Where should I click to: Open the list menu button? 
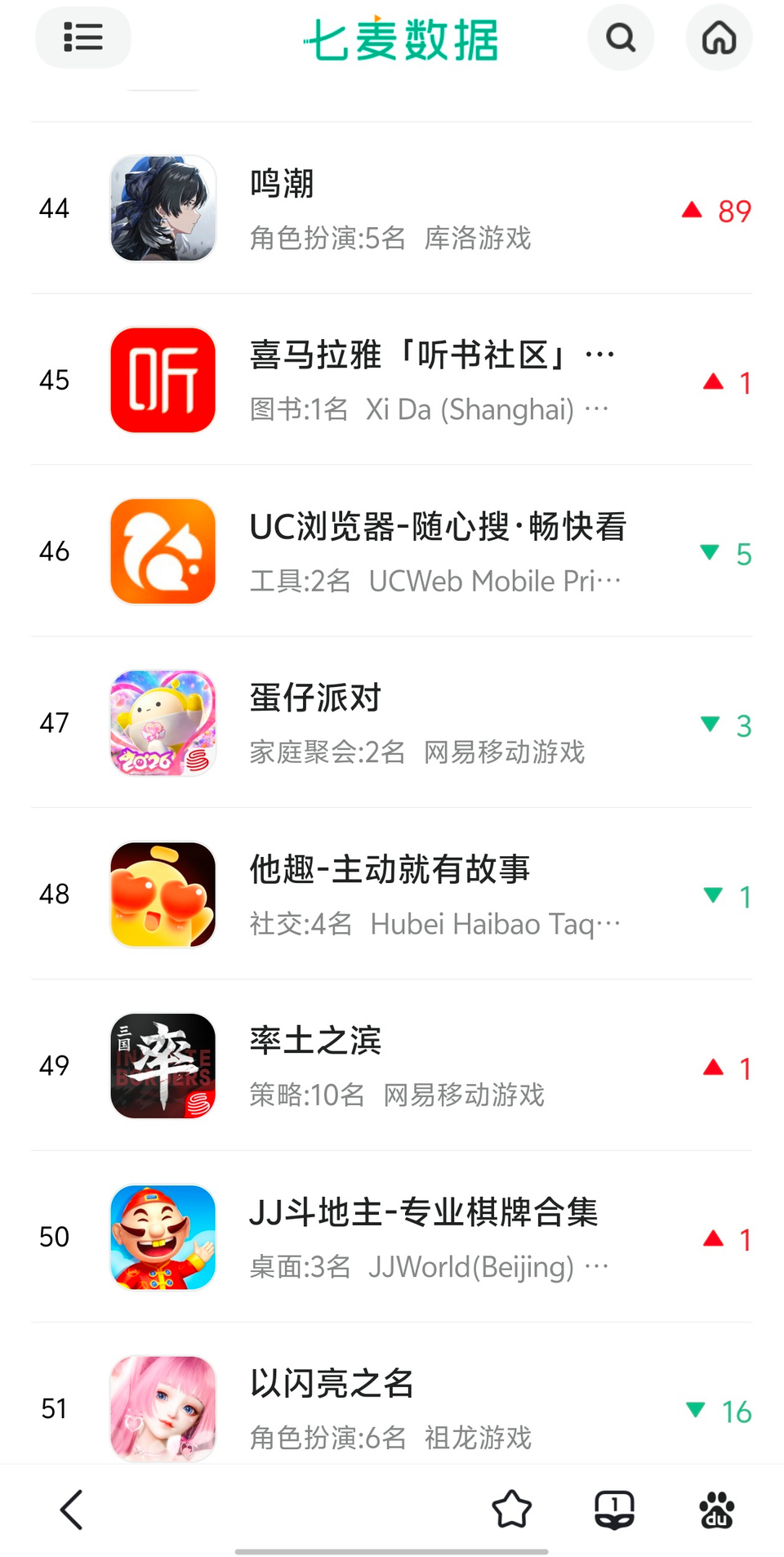[x=82, y=38]
